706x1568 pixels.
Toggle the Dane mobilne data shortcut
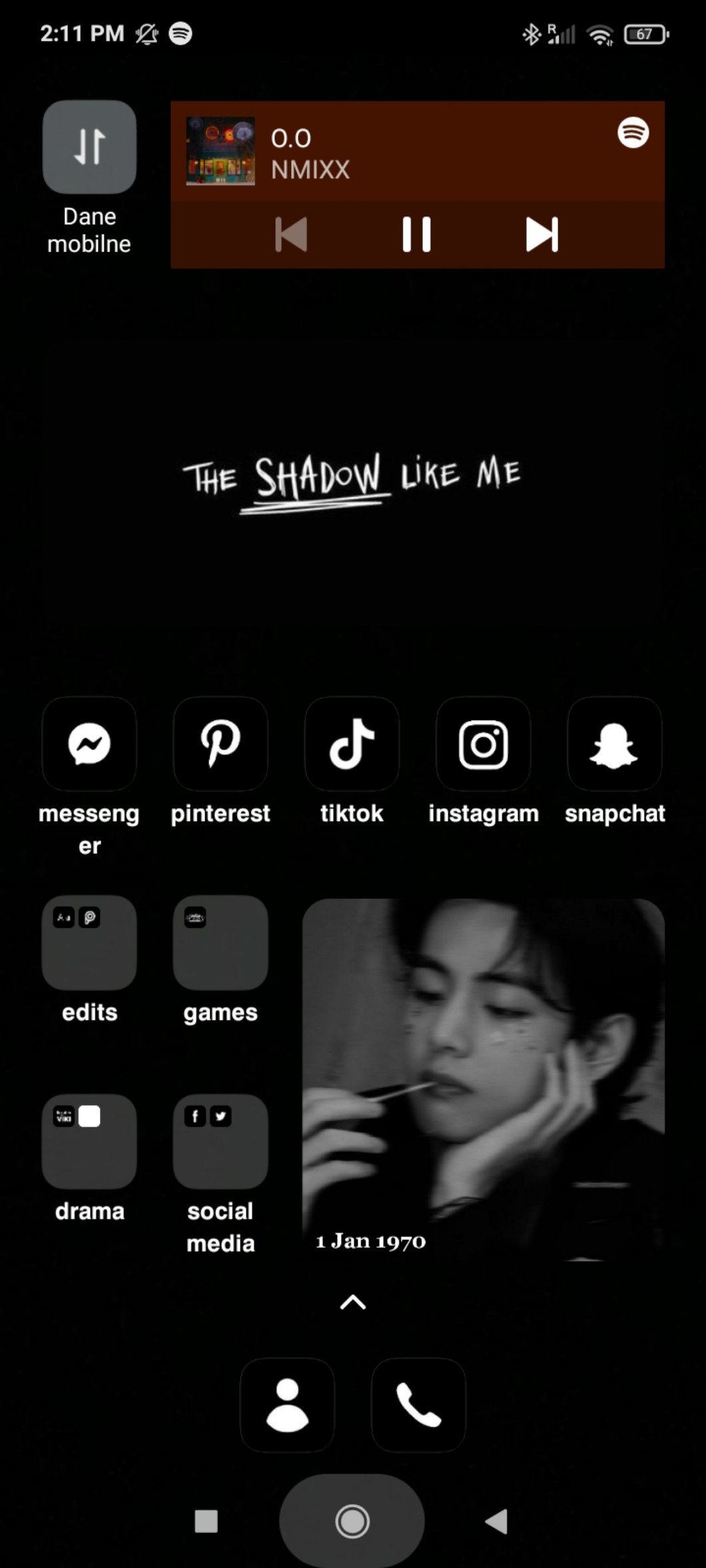coord(89,147)
